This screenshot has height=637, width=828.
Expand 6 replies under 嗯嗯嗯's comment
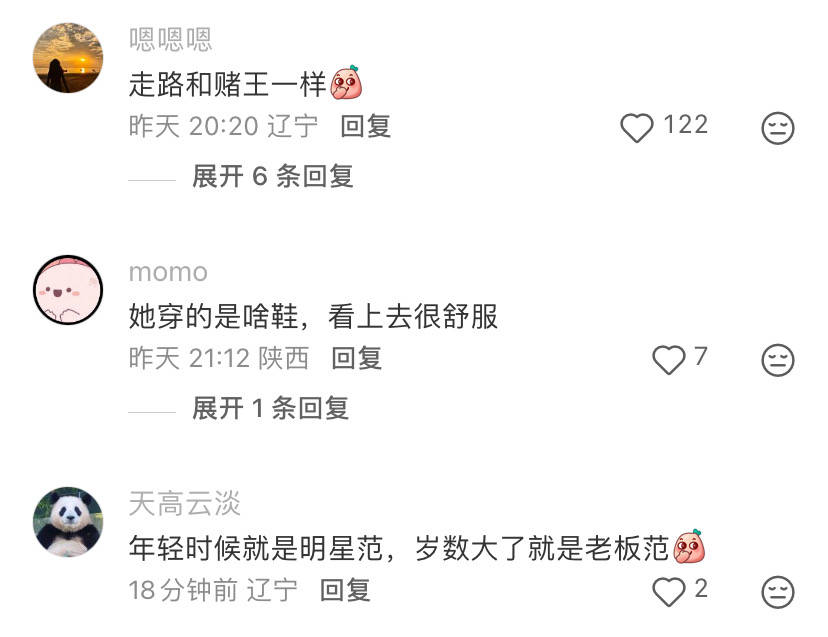272,177
